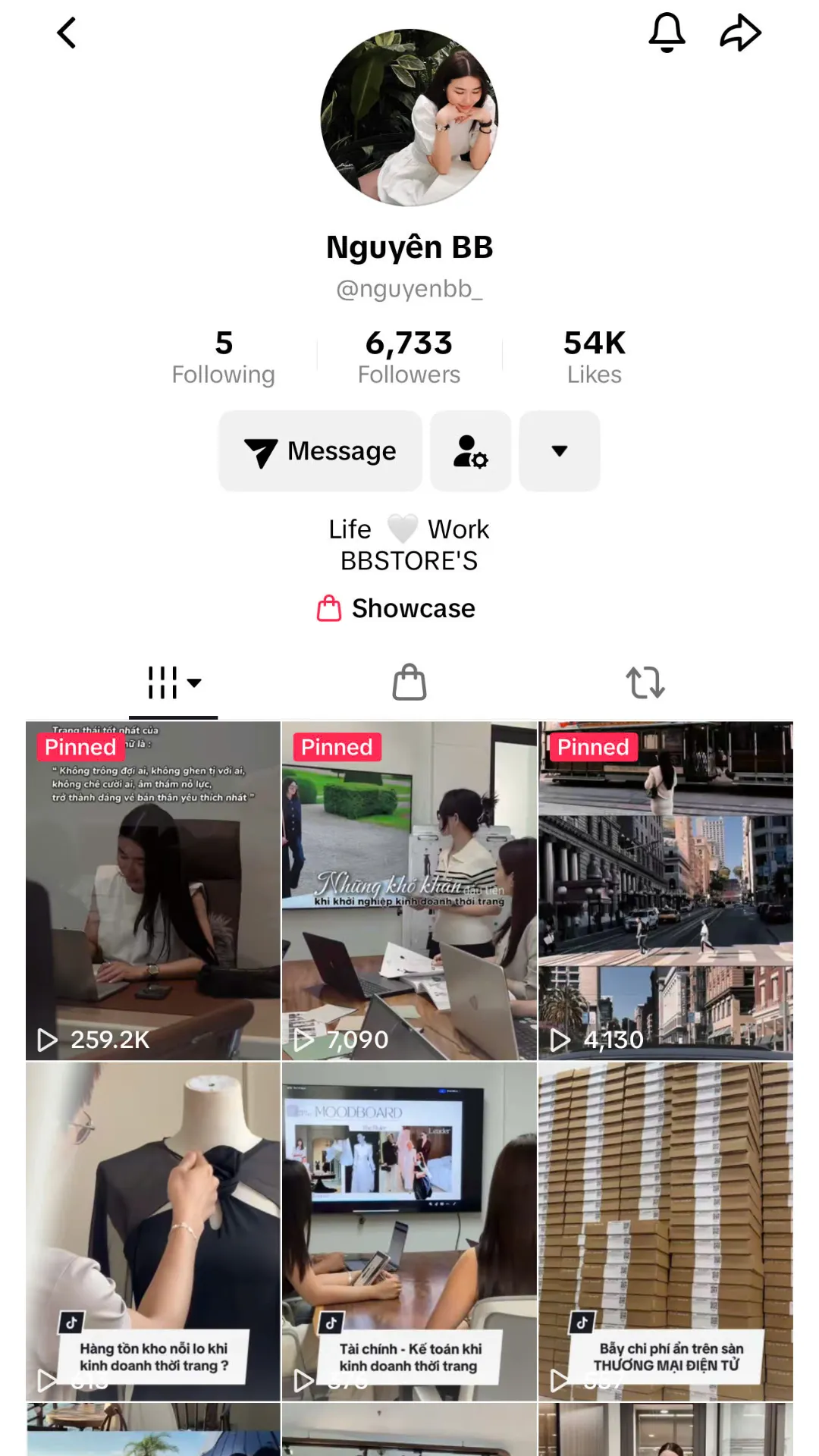Switch to the reposts tab
The height and width of the screenshot is (1456, 819).
[x=645, y=682]
